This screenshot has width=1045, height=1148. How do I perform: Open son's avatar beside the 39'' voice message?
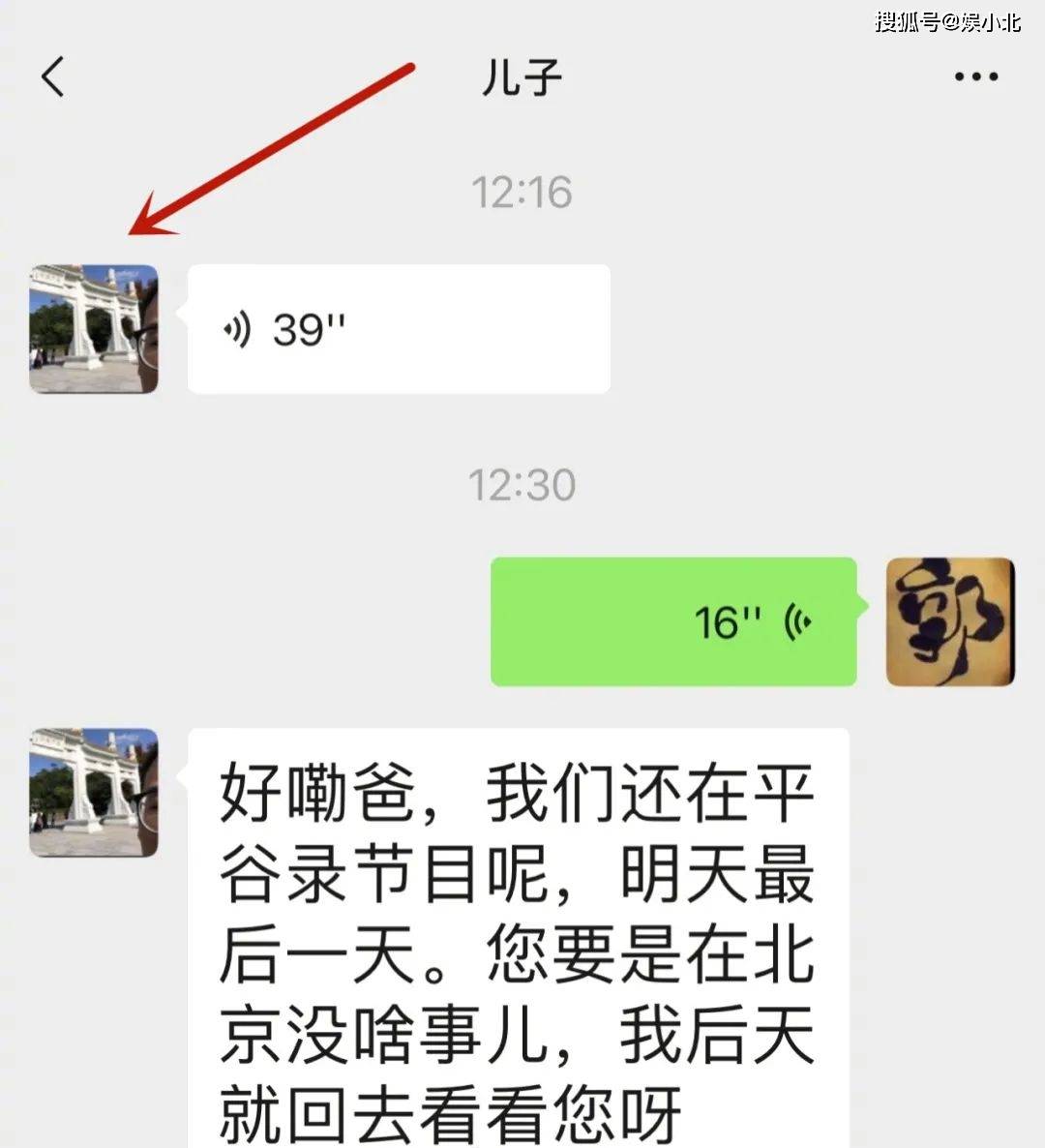[94, 329]
